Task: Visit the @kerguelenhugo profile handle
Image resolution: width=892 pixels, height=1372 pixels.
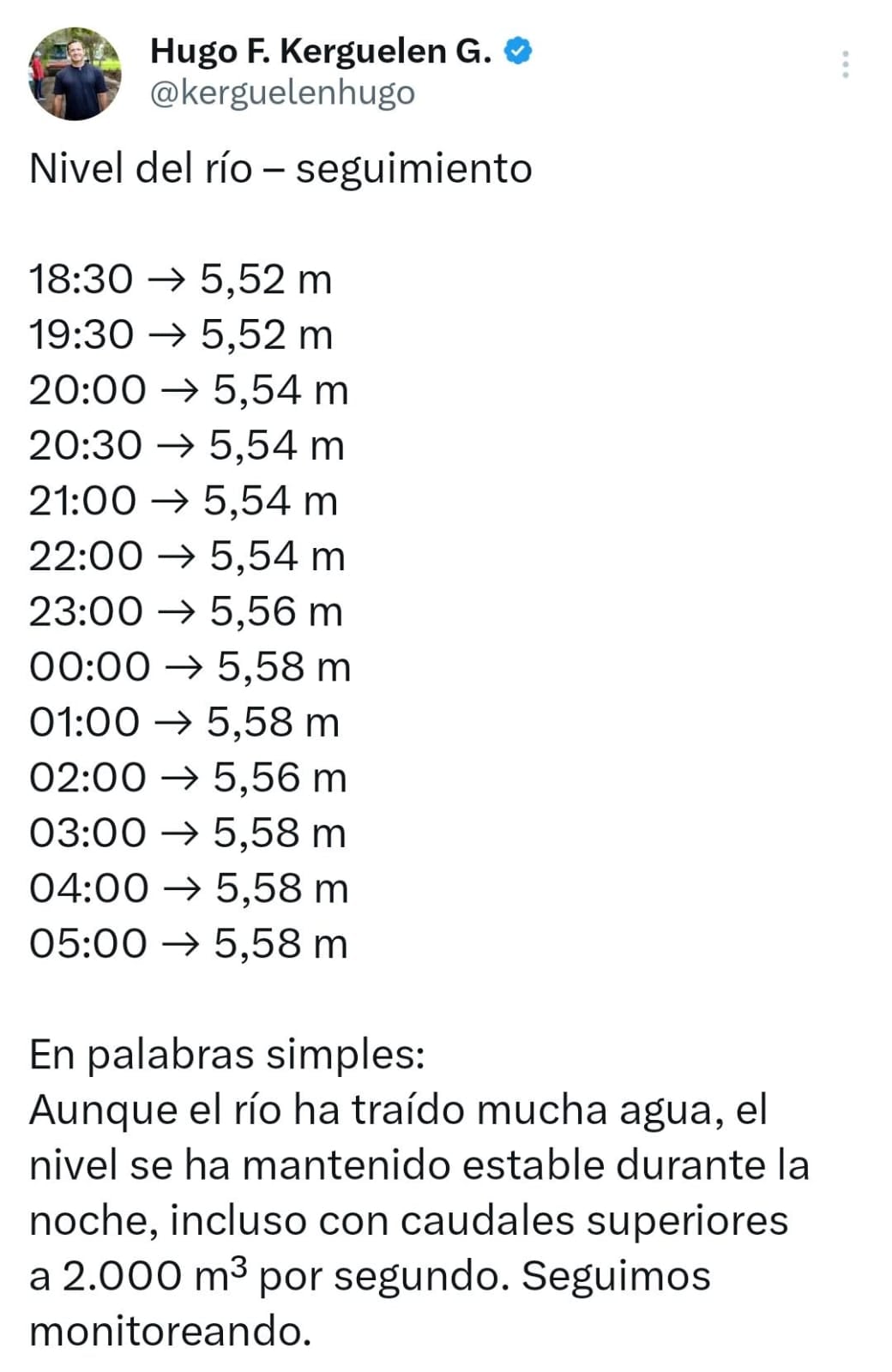Action: (x=282, y=93)
